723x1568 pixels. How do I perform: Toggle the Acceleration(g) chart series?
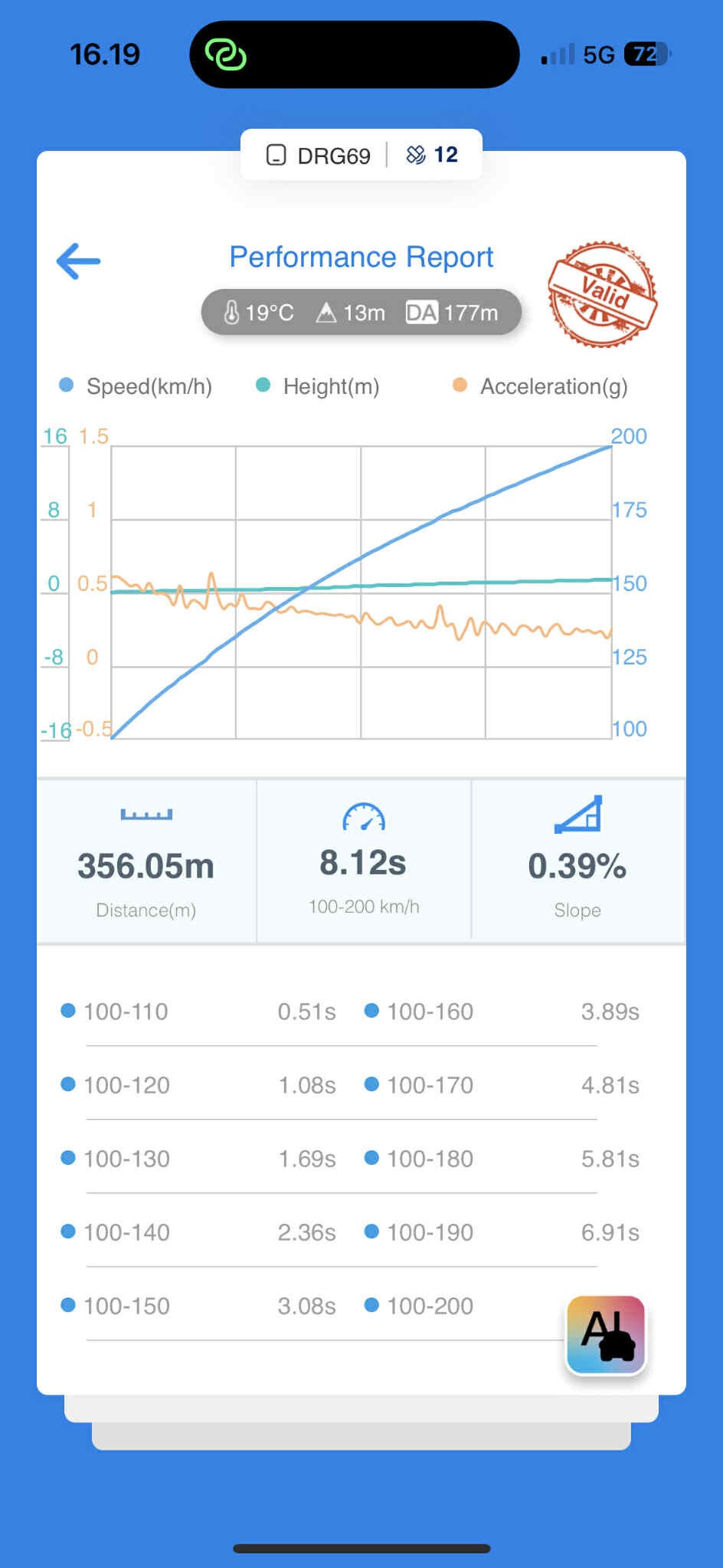point(541,386)
